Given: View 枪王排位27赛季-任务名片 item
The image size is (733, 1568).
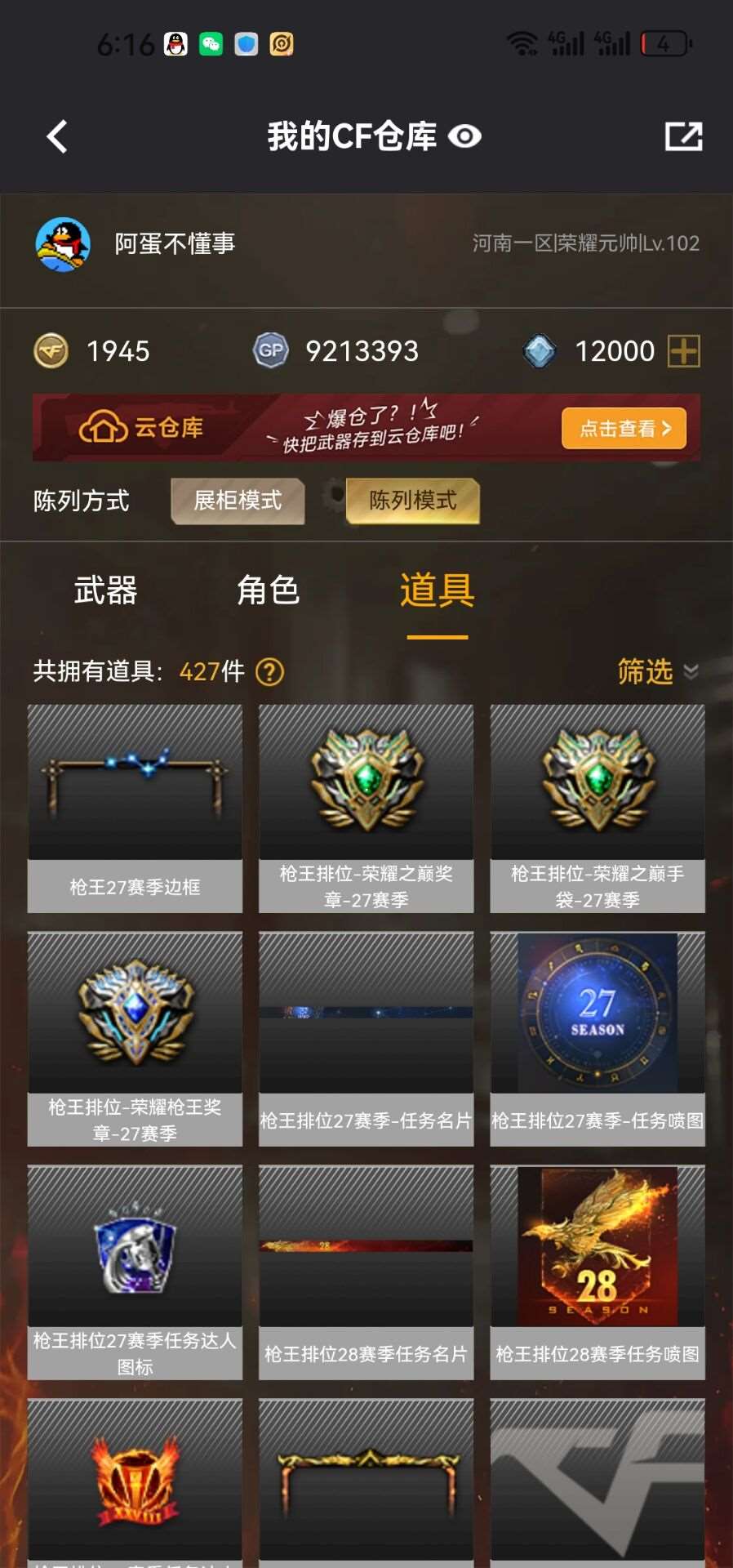Looking at the screenshot, I should (x=366, y=1039).
